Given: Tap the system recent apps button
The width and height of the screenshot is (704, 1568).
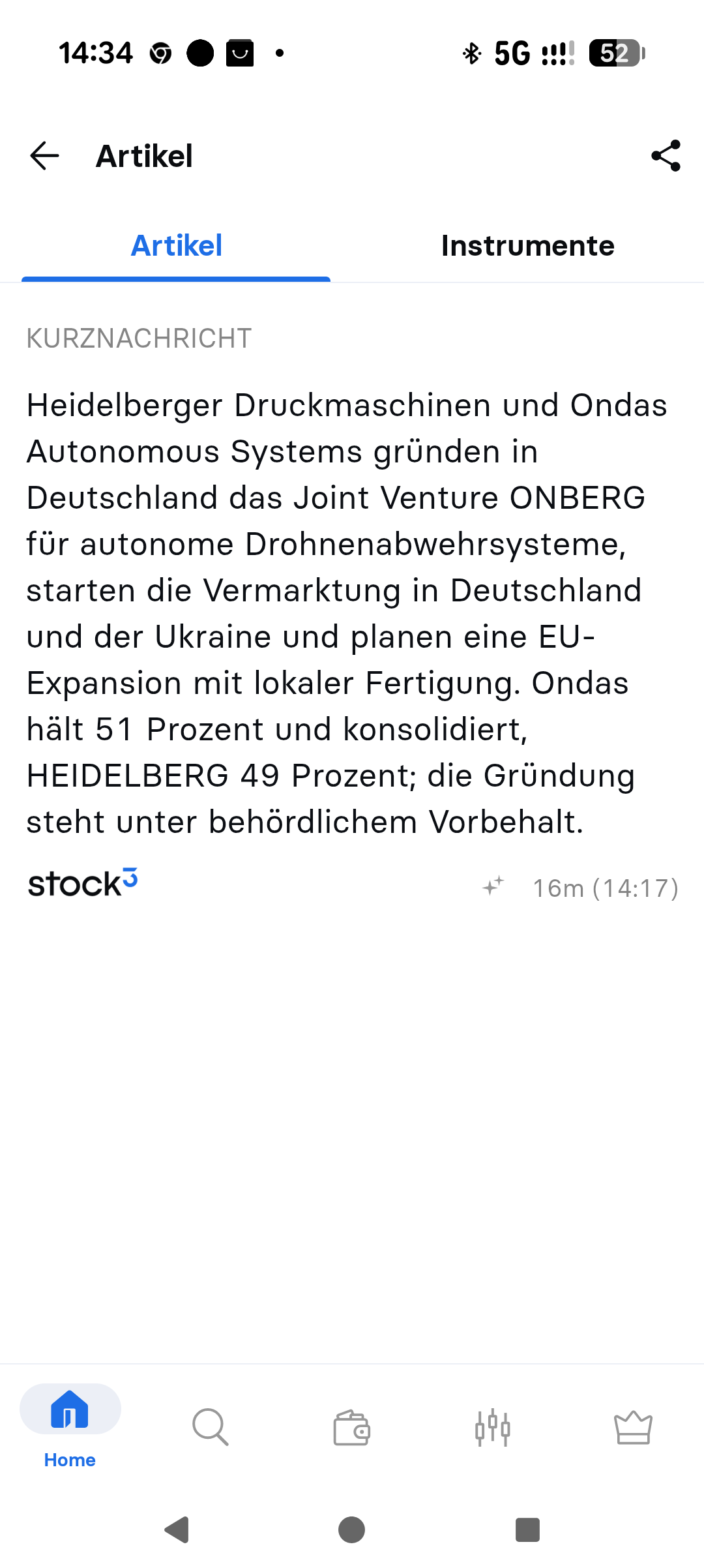Looking at the screenshot, I should click(x=527, y=1530).
